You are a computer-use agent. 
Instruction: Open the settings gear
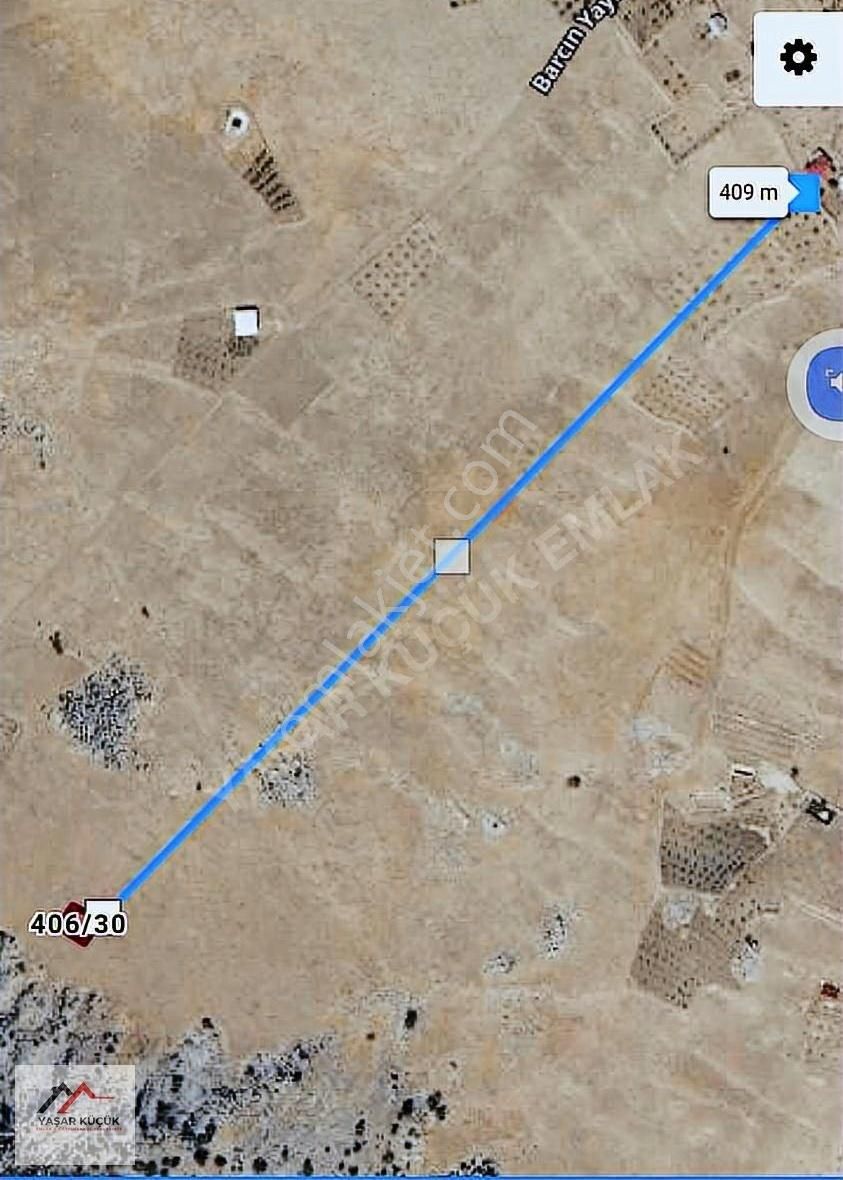797,58
